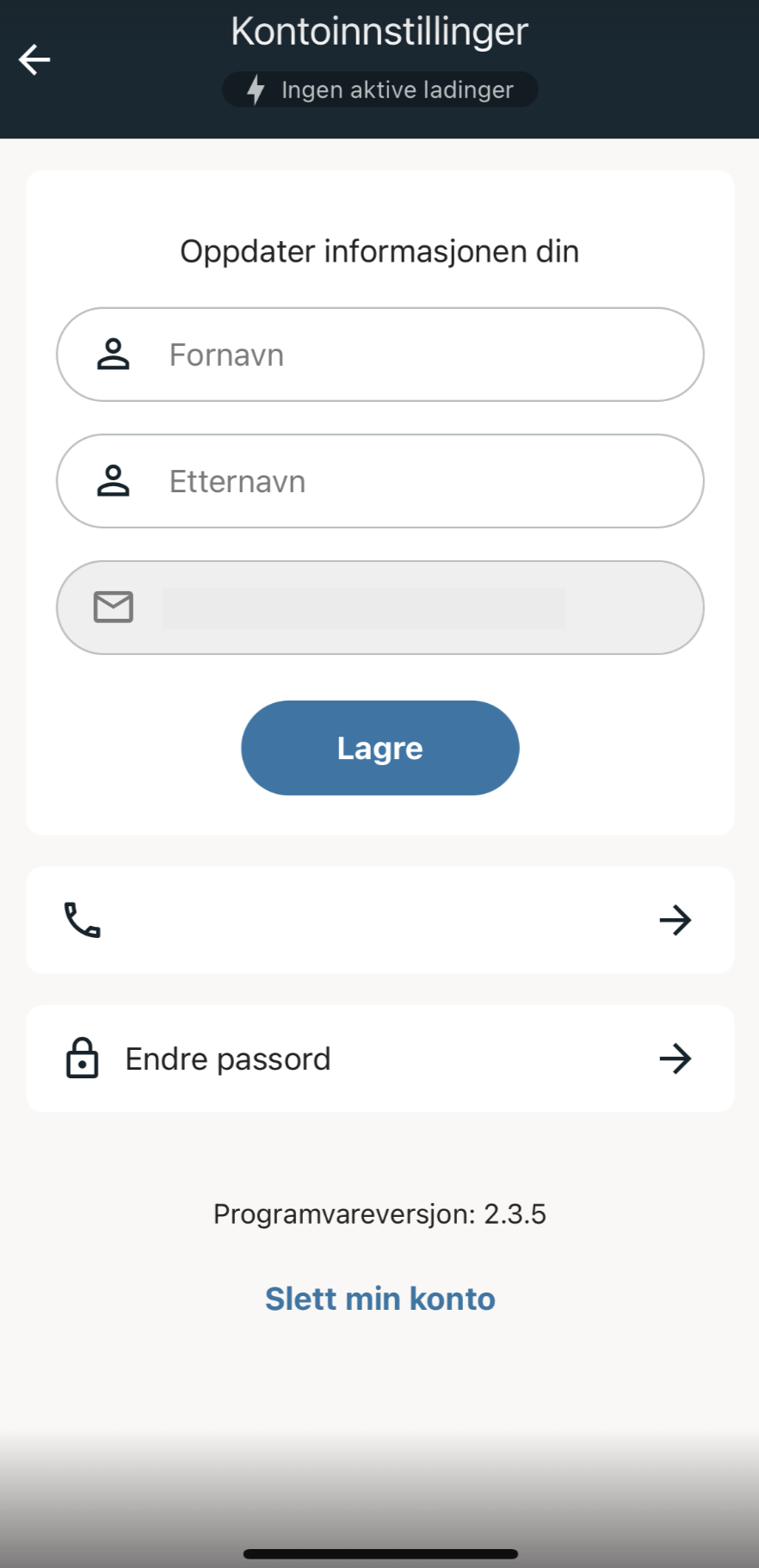Save changes with the Lagre button

coord(380,748)
